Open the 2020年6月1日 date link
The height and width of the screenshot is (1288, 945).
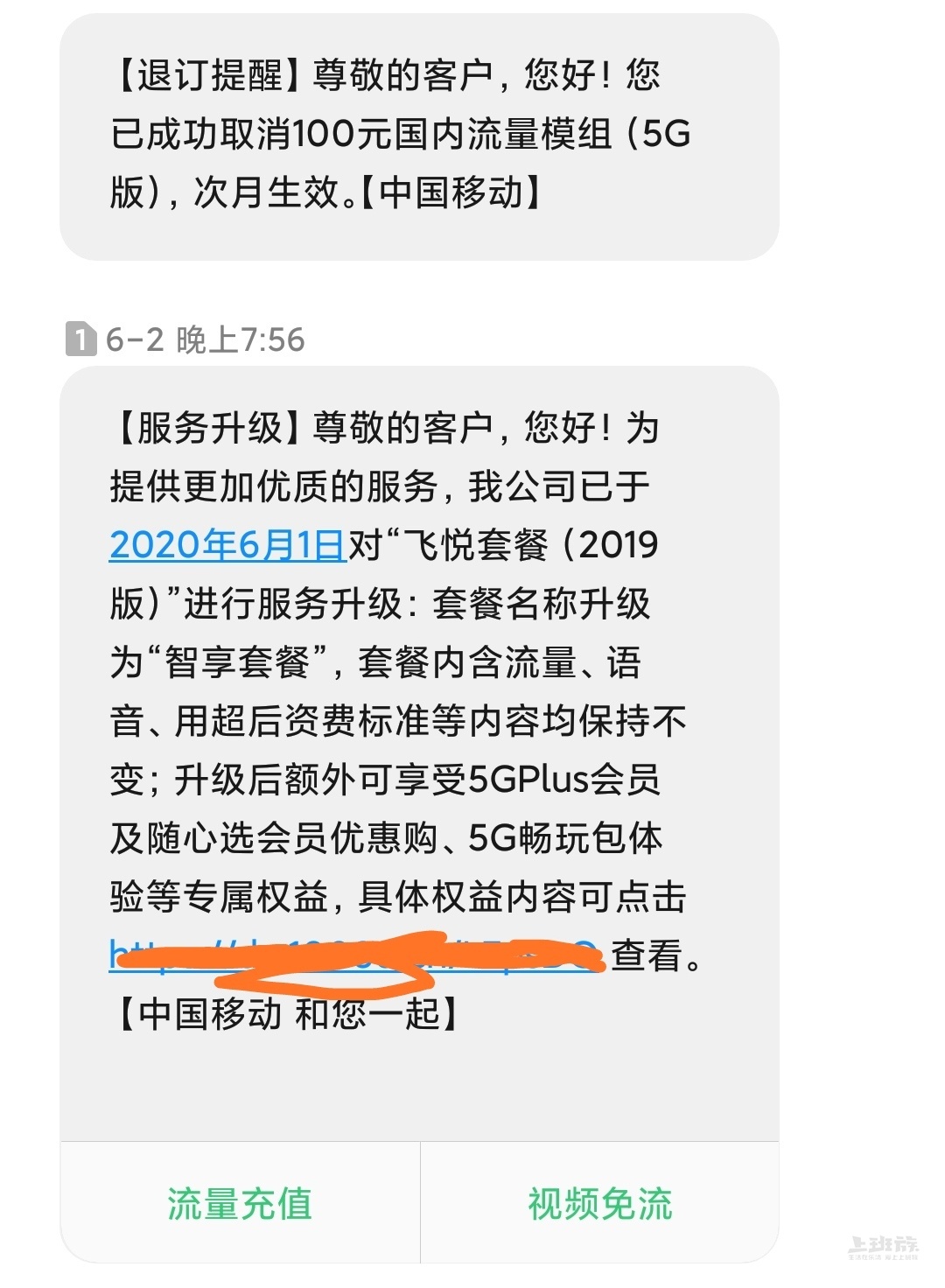227,545
